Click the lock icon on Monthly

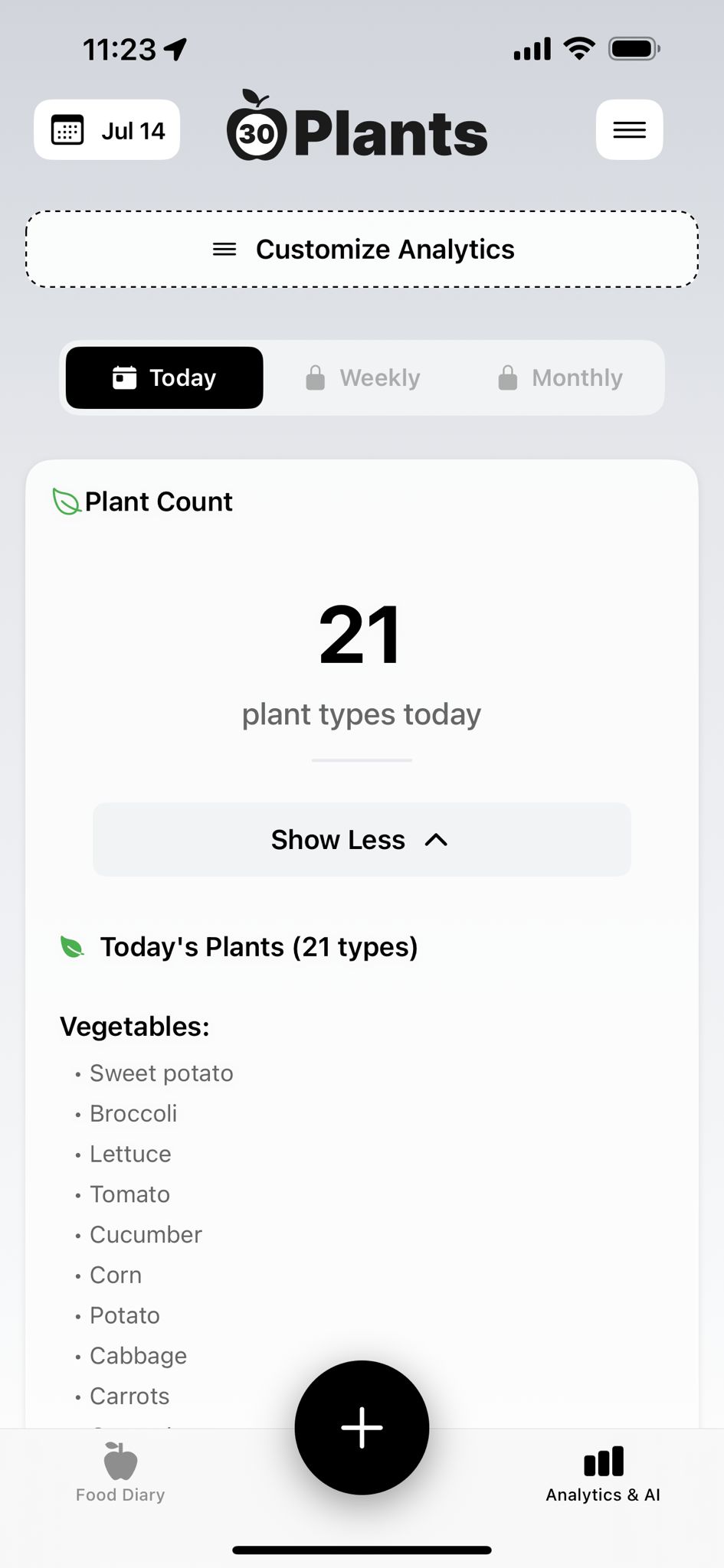click(x=507, y=377)
